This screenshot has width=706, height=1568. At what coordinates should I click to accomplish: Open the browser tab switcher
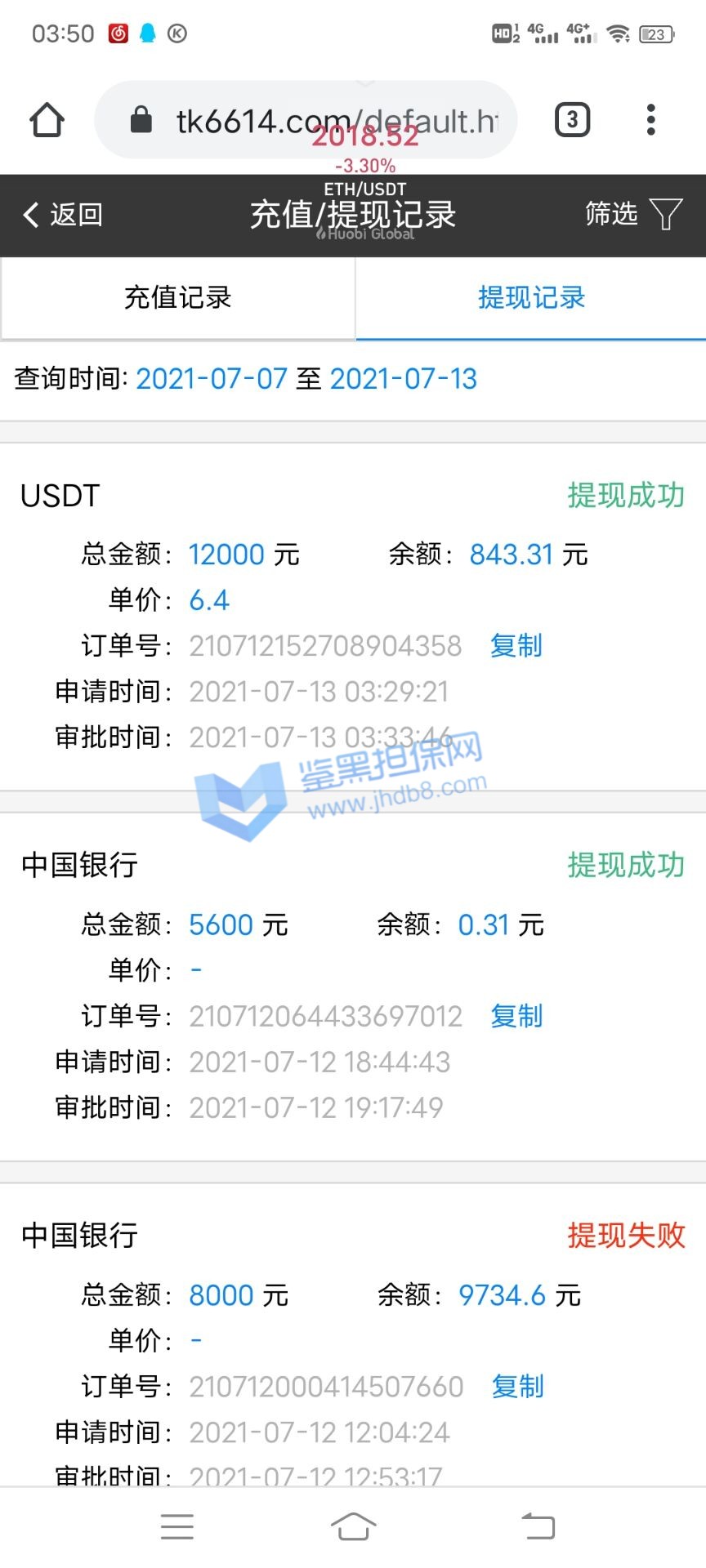[572, 121]
